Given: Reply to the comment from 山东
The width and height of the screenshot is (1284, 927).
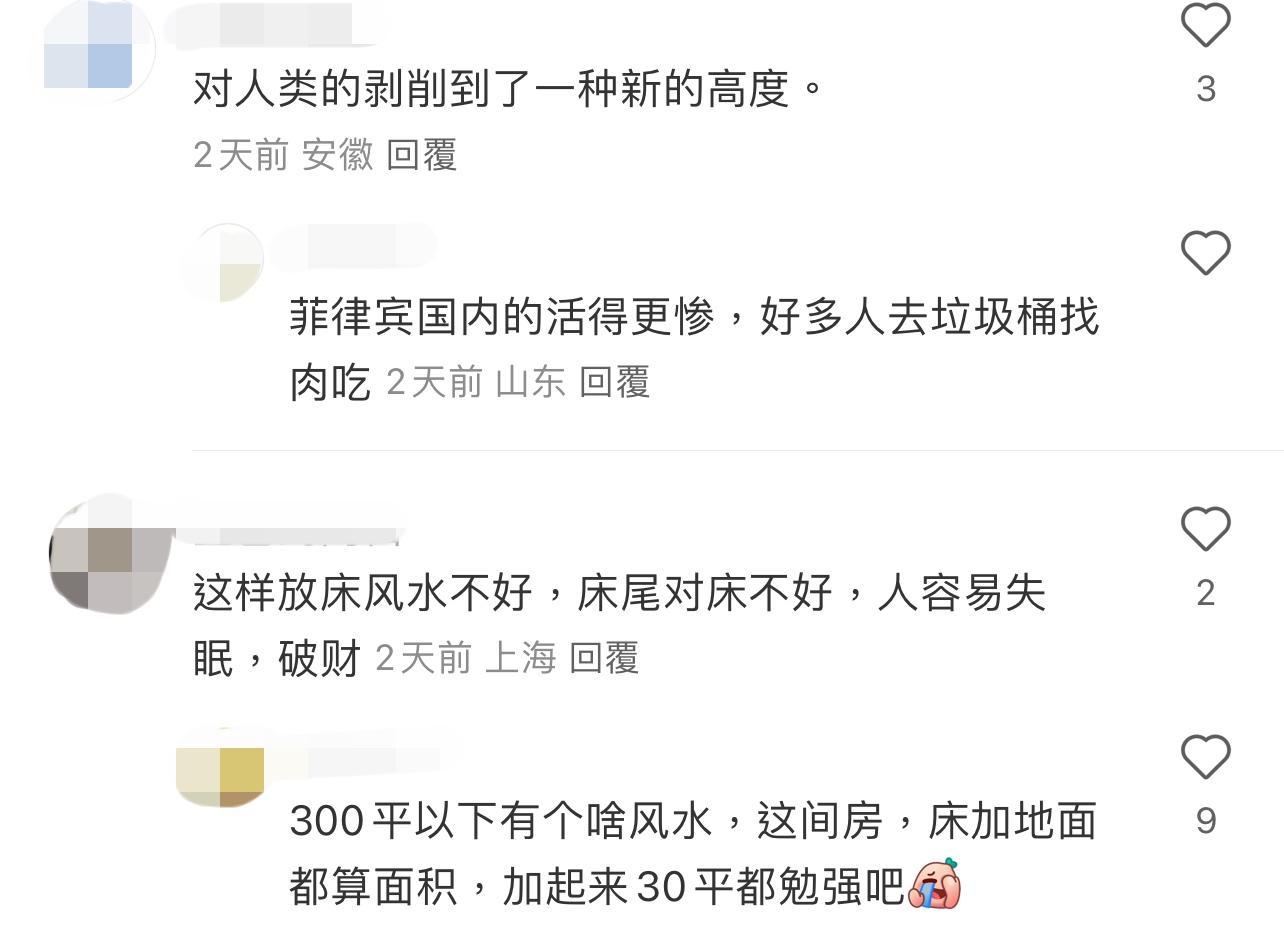Looking at the screenshot, I should [x=614, y=382].
